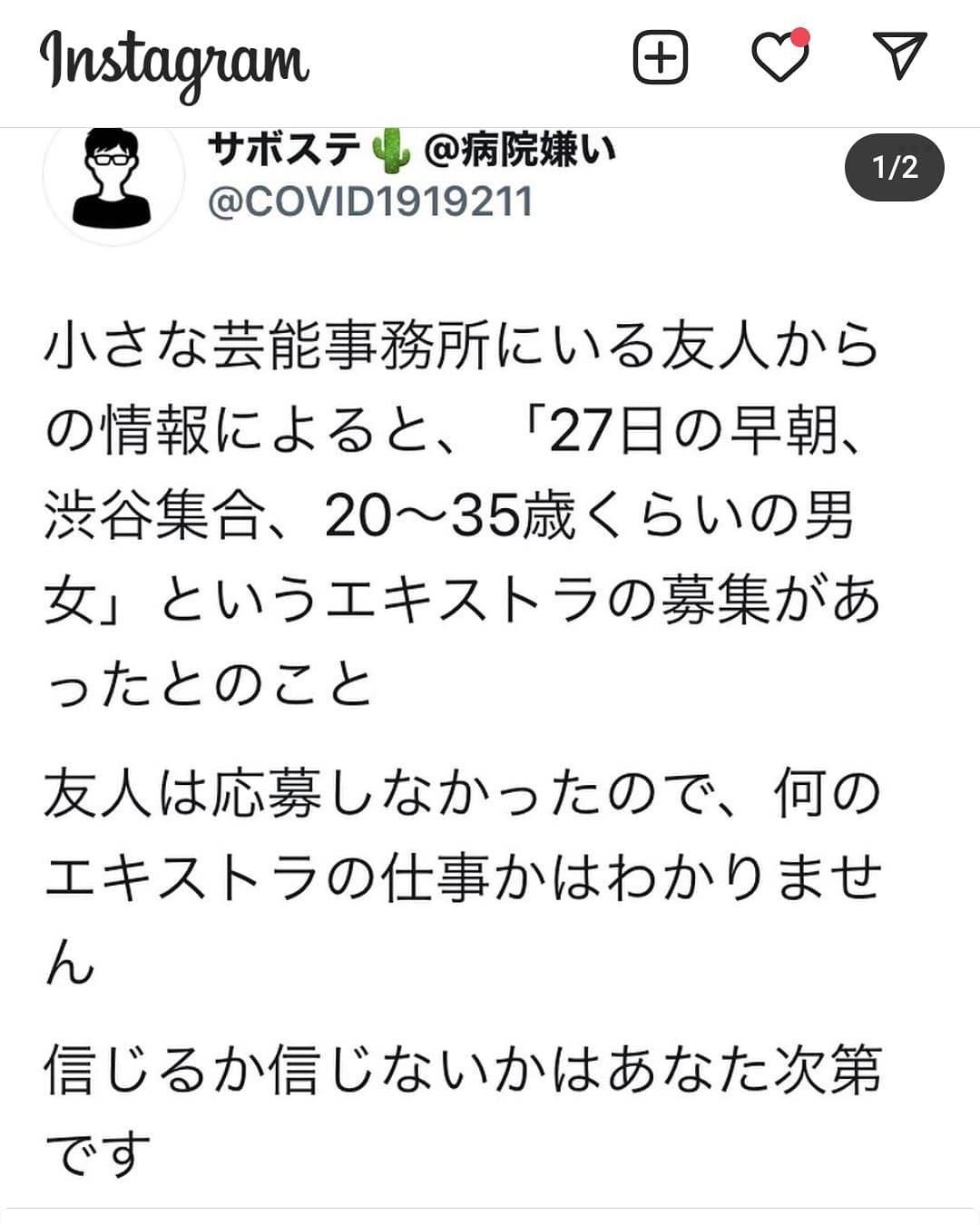Open direct messages paper plane
Image resolution: width=980 pixels, height=1225 pixels.
(x=898, y=56)
